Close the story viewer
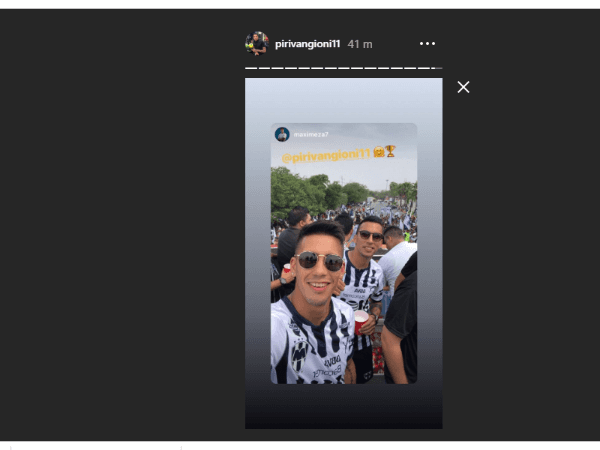Image resolution: width=600 pixels, height=450 pixels. click(x=463, y=88)
